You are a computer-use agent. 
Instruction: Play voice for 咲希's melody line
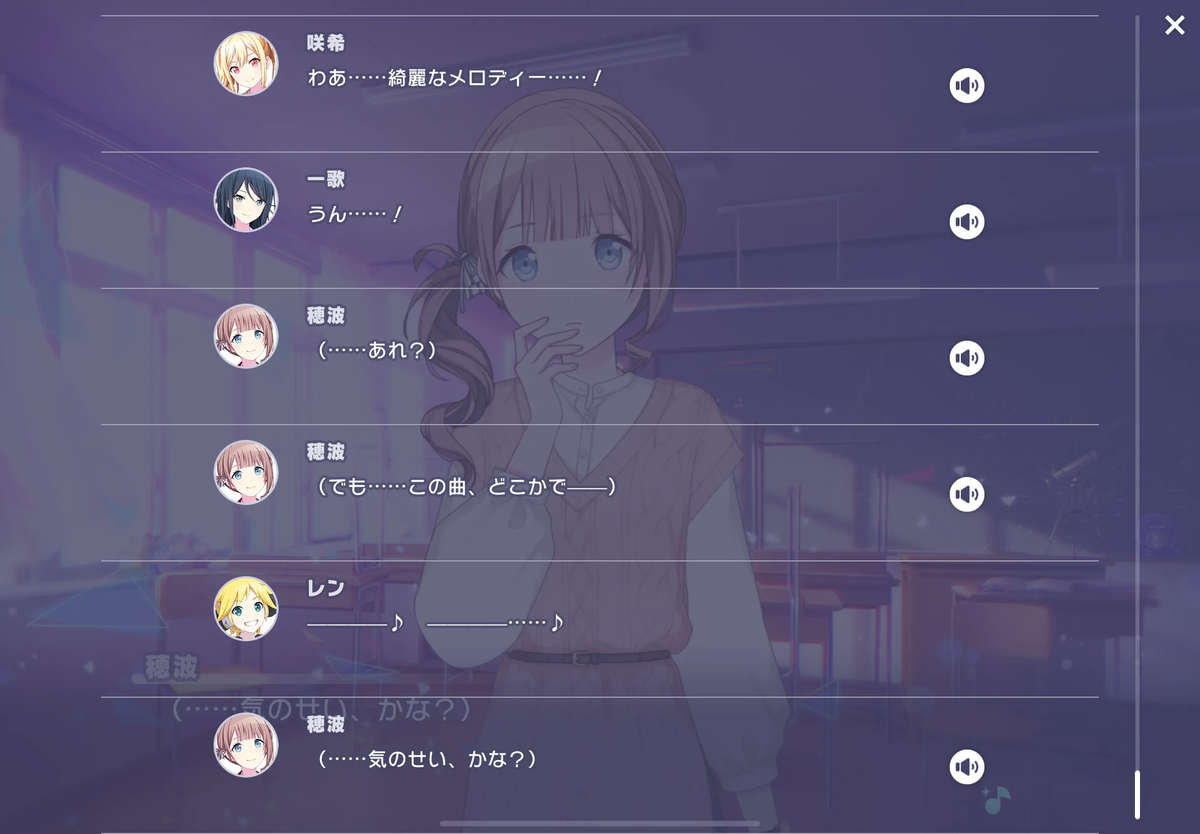click(x=966, y=86)
